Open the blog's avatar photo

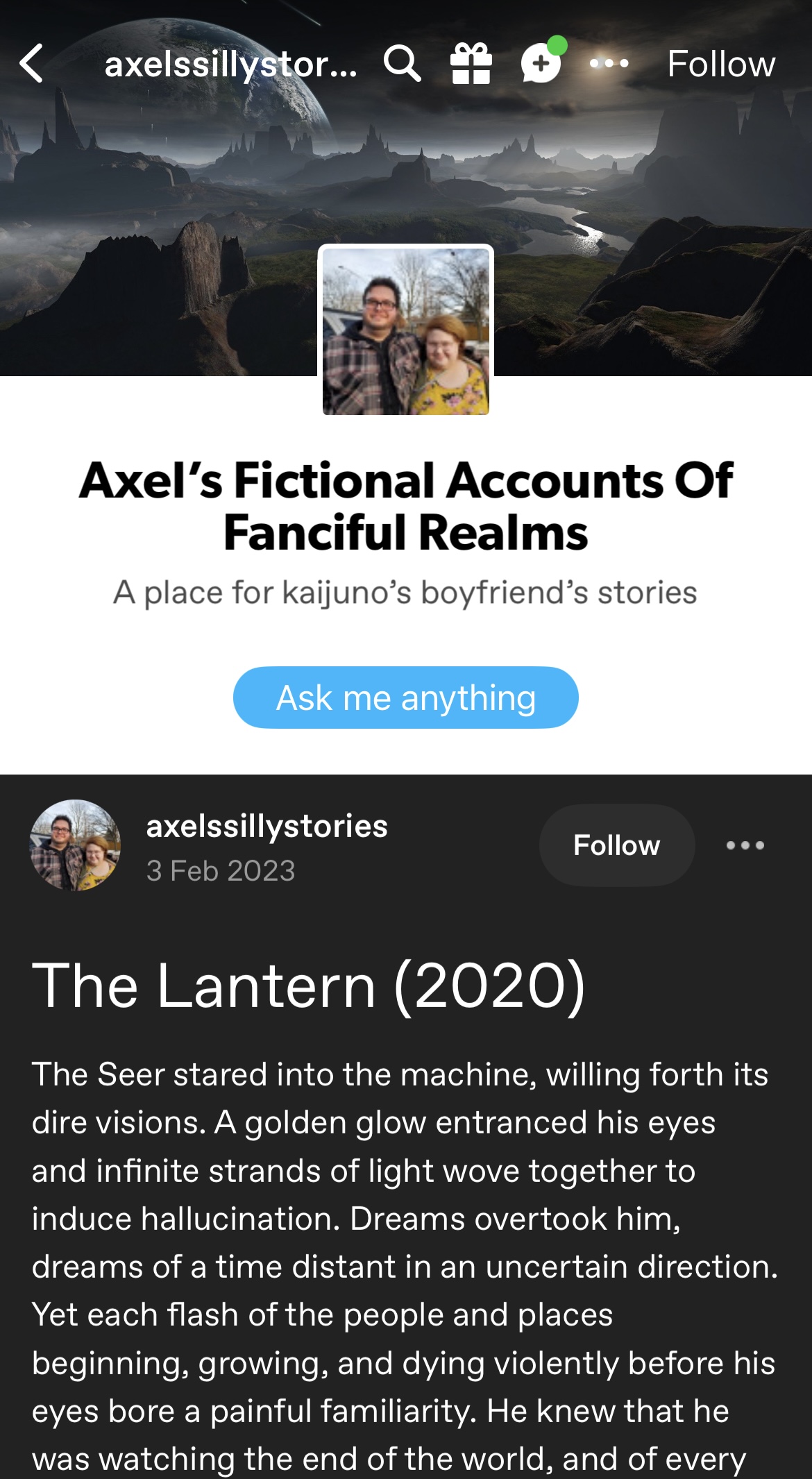(406, 331)
